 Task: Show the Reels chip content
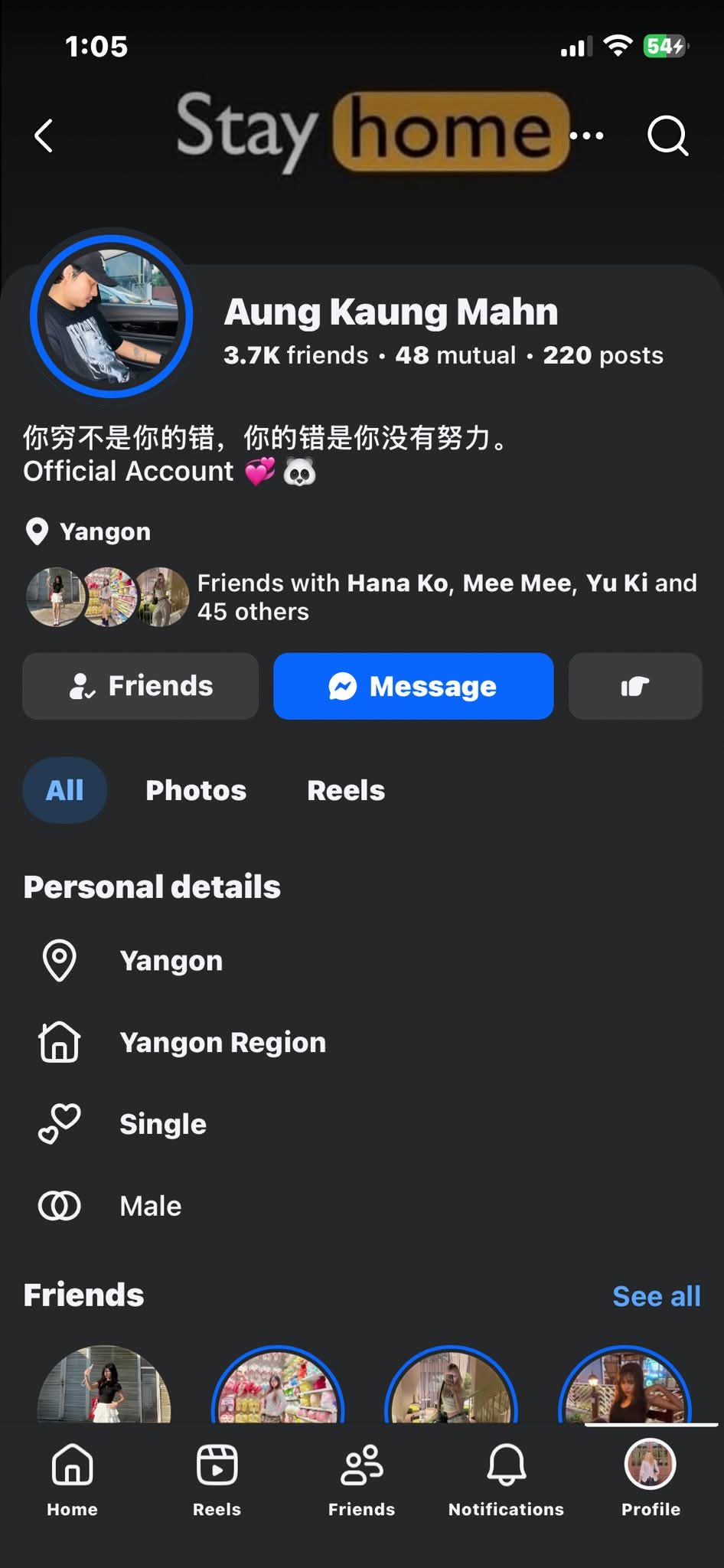pyautogui.click(x=346, y=790)
